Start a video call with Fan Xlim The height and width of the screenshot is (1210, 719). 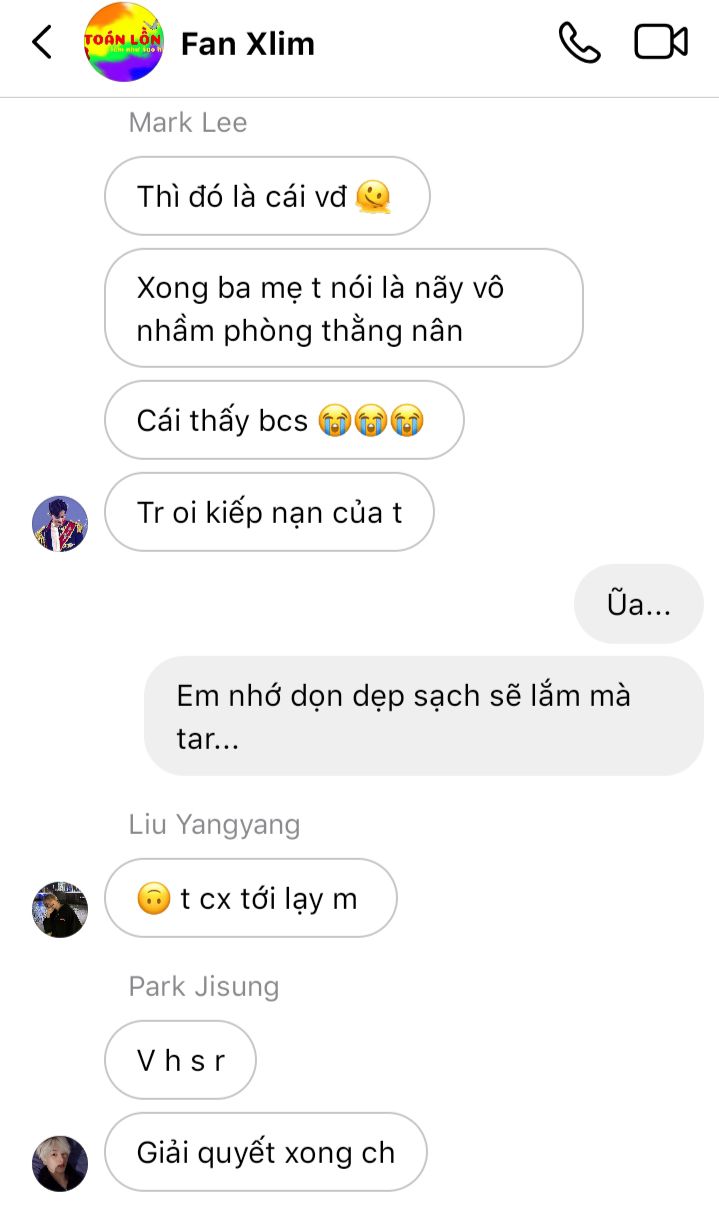click(661, 43)
